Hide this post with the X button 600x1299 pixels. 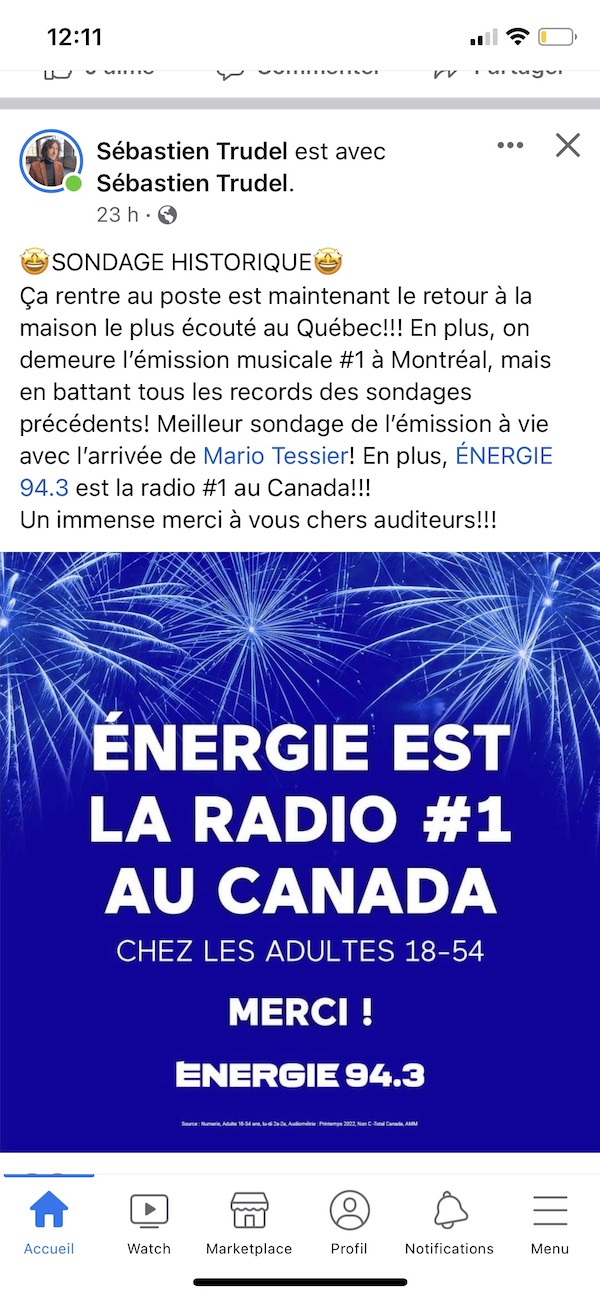tap(568, 146)
